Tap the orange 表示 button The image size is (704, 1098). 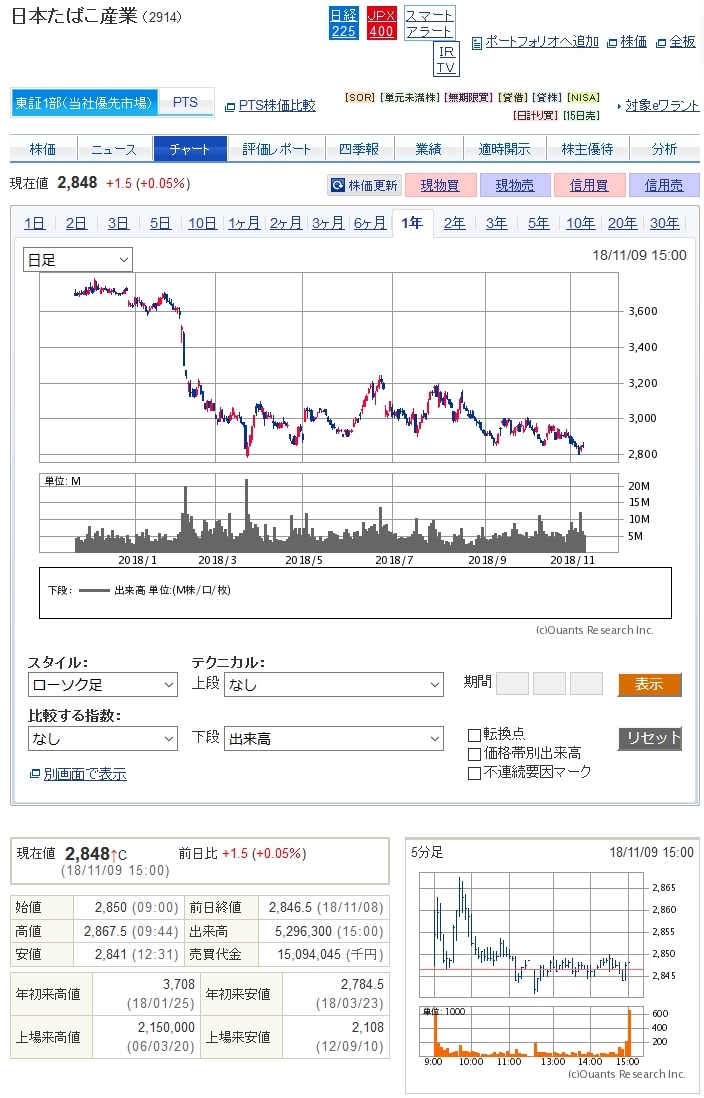[x=649, y=685]
